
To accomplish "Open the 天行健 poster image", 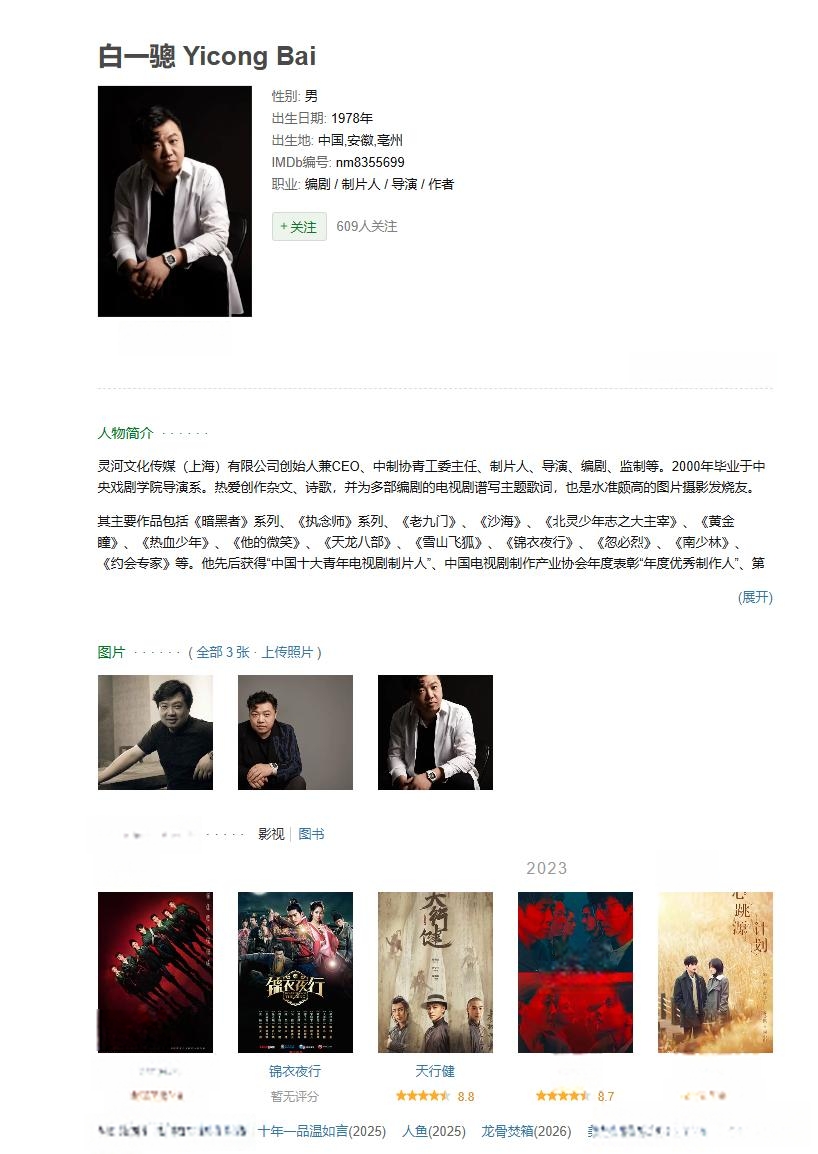I will click(x=435, y=972).
